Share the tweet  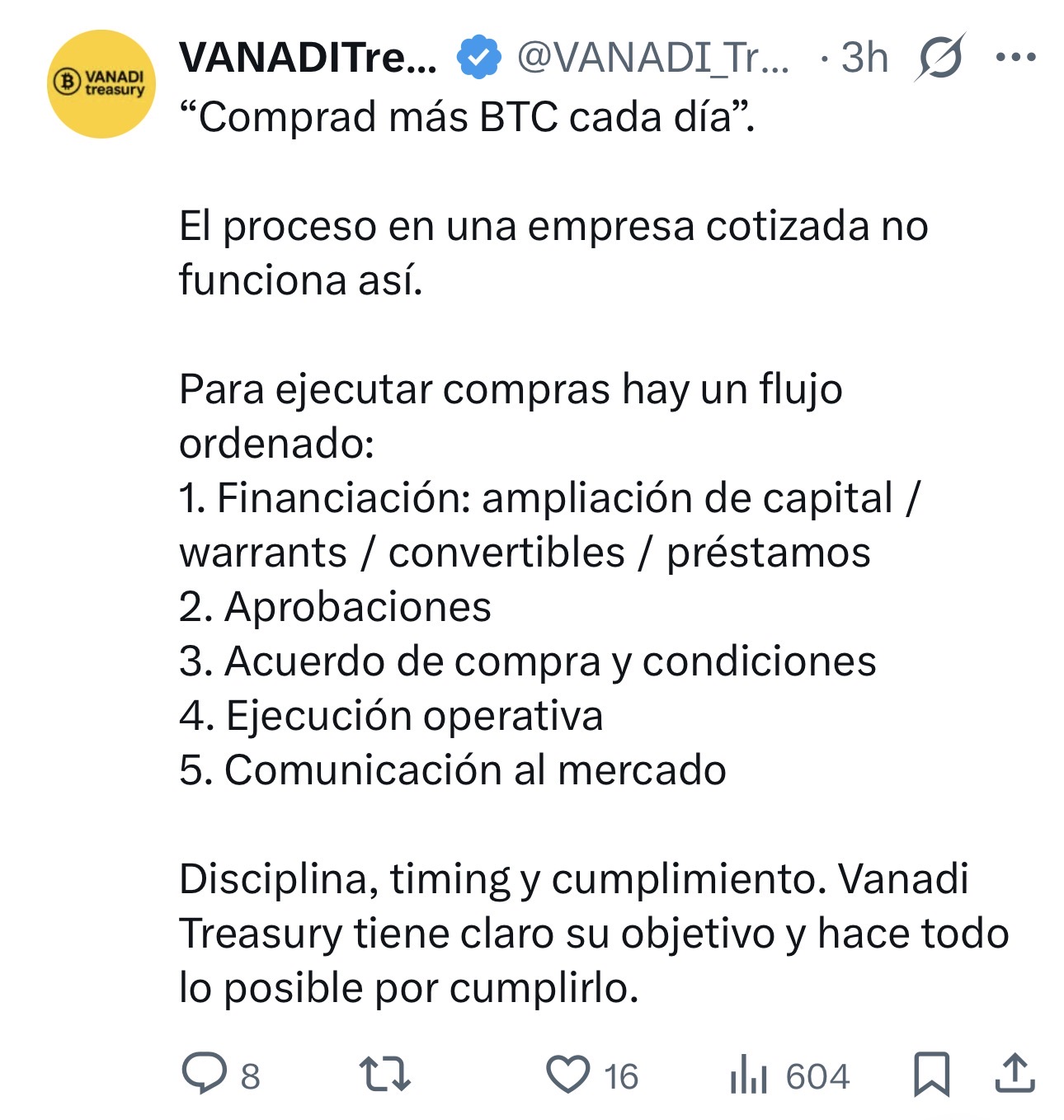click(1013, 1073)
